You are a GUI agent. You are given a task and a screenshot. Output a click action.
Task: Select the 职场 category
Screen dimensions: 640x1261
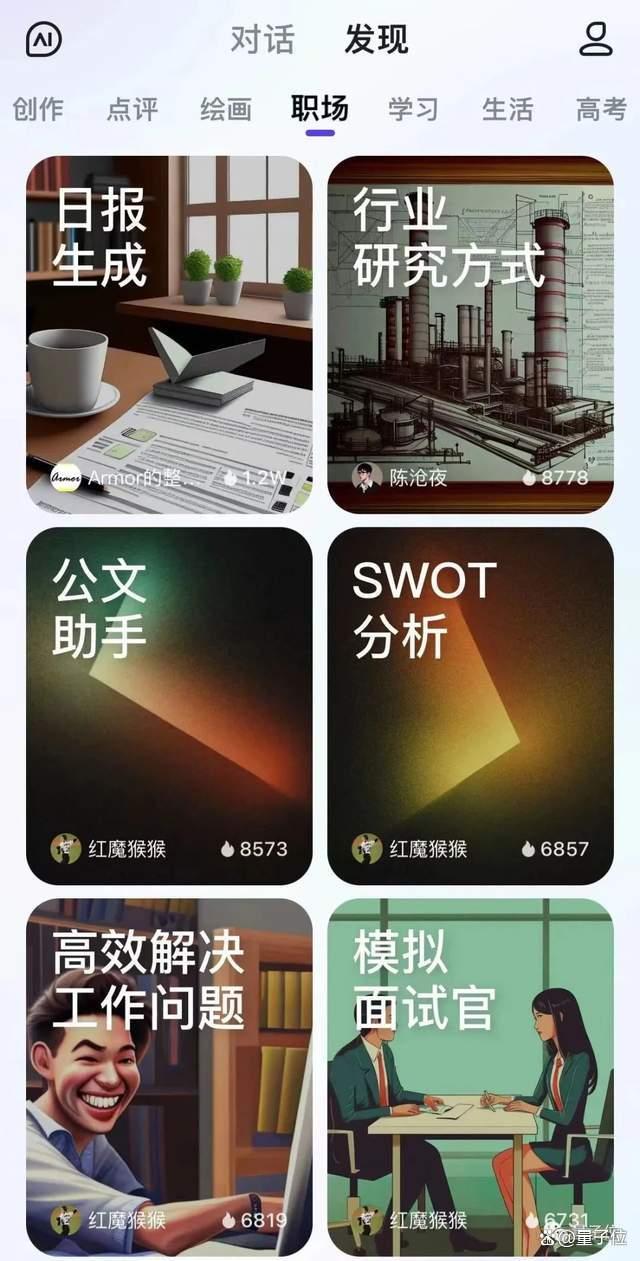point(320,109)
